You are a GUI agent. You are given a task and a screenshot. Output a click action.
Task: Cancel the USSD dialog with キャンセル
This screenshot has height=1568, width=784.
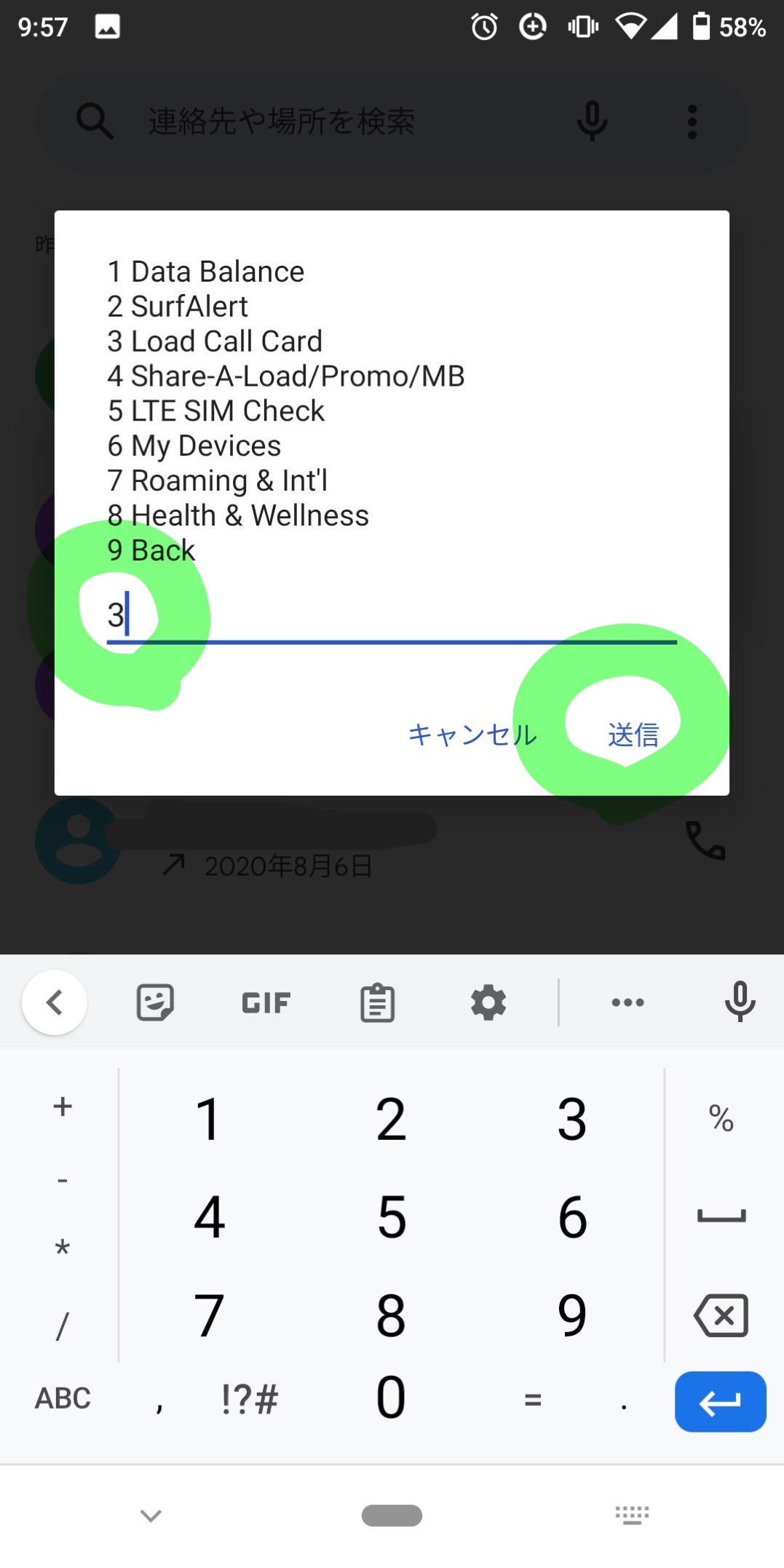(472, 734)
